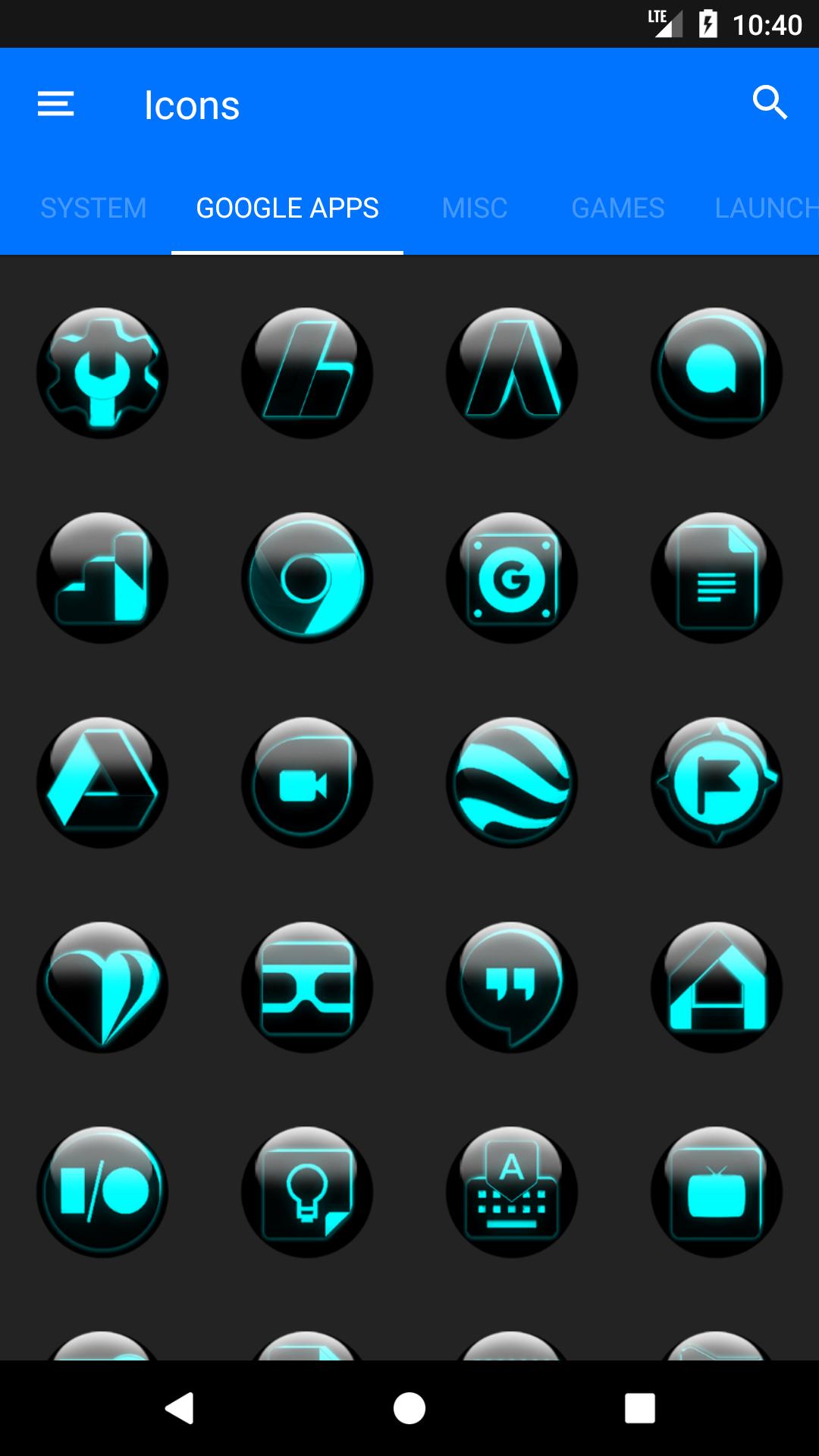
Task: Switch to the Misc tab
Action: click(475, 208)
